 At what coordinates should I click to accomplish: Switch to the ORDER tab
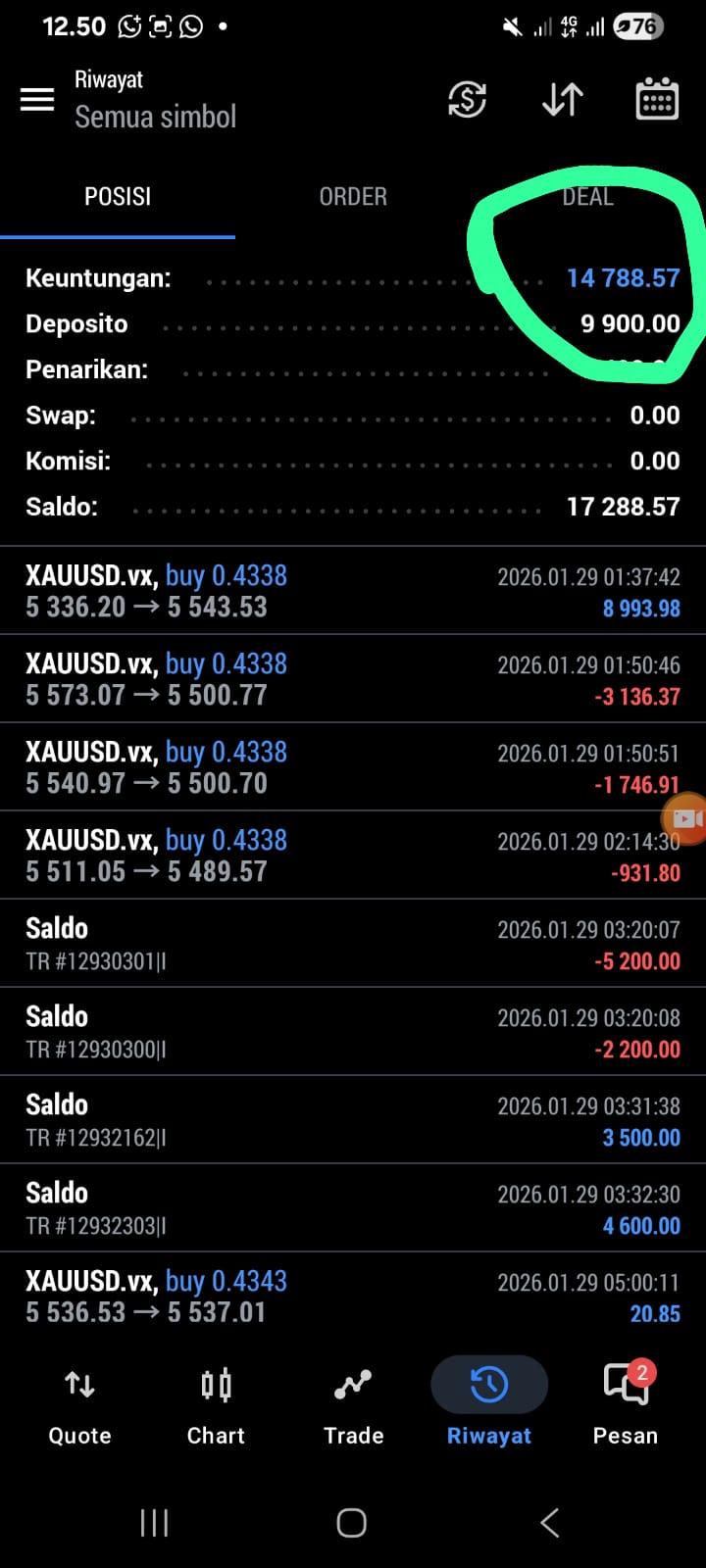pyautogui.click(x=353, y=197)
